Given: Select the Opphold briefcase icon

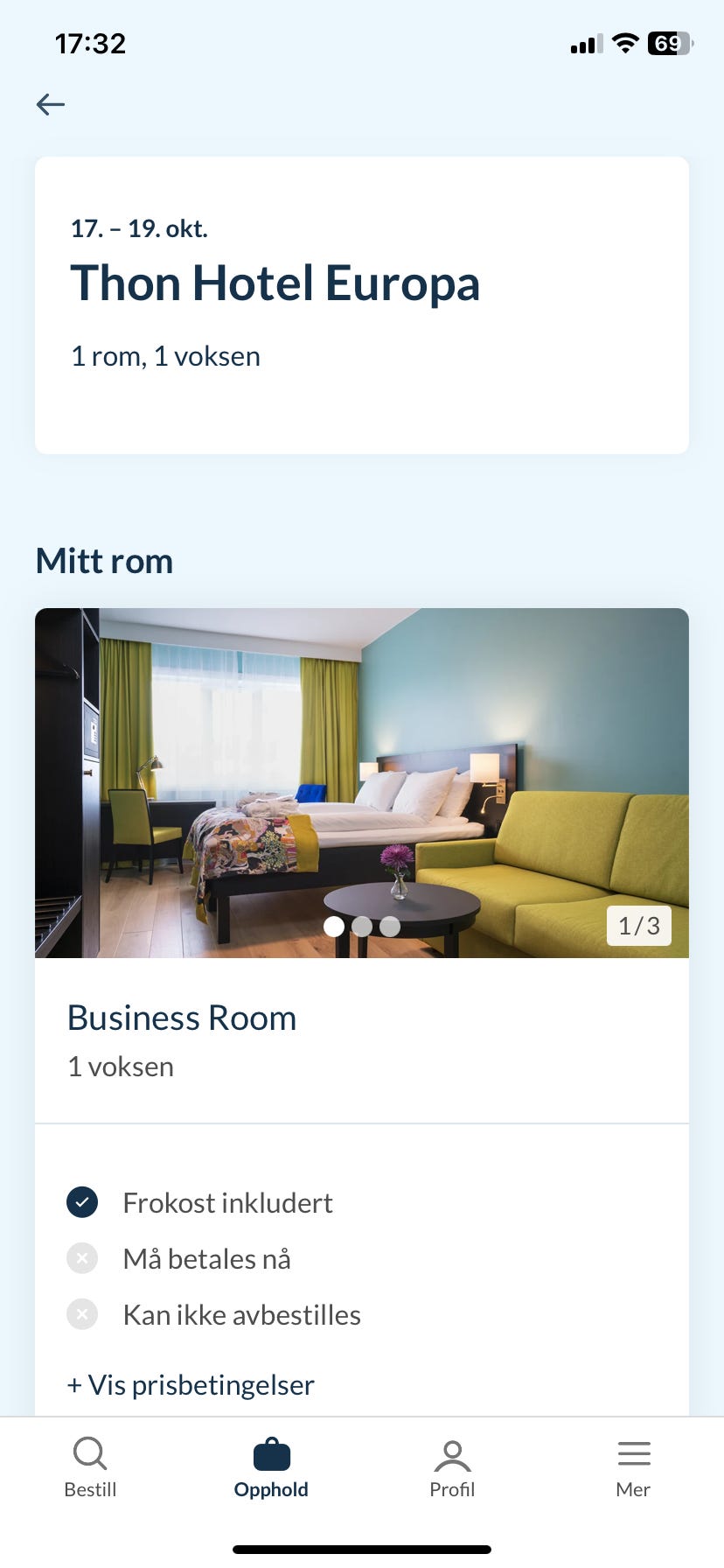Looking at the screenshot, I should (x=271, y=1451).
